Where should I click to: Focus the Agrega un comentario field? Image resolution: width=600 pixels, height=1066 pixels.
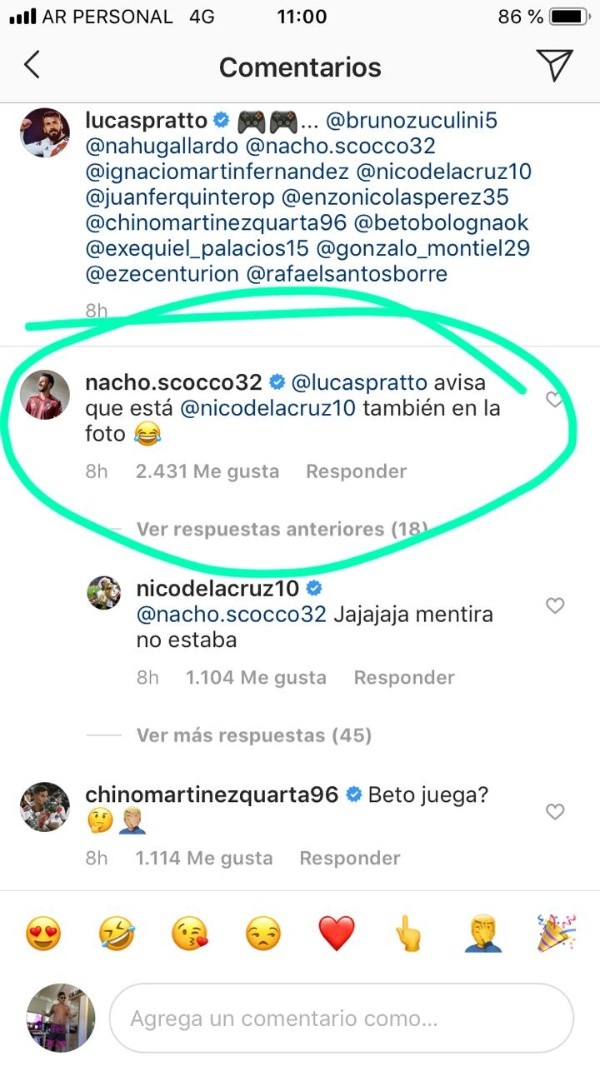[340, 1020]
